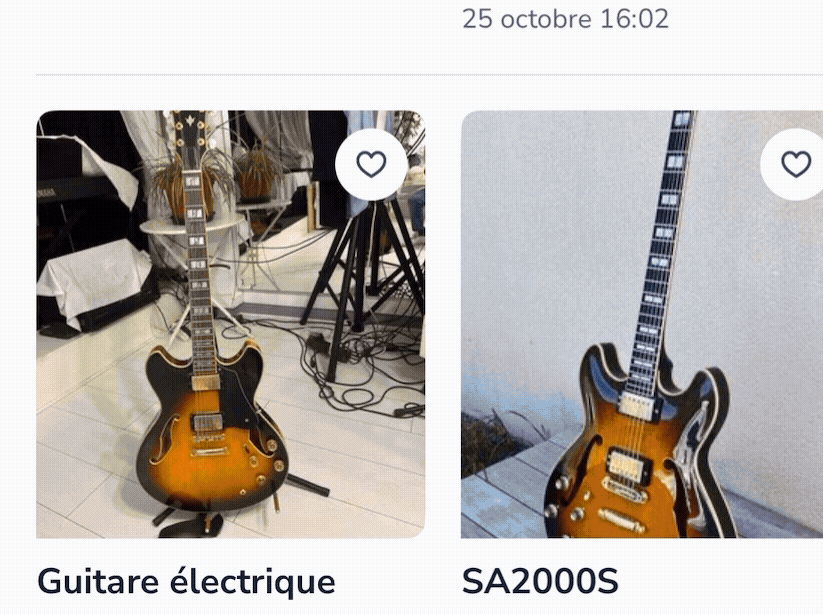Save the SA2000S listing with the heart

(x=796, y=164)
